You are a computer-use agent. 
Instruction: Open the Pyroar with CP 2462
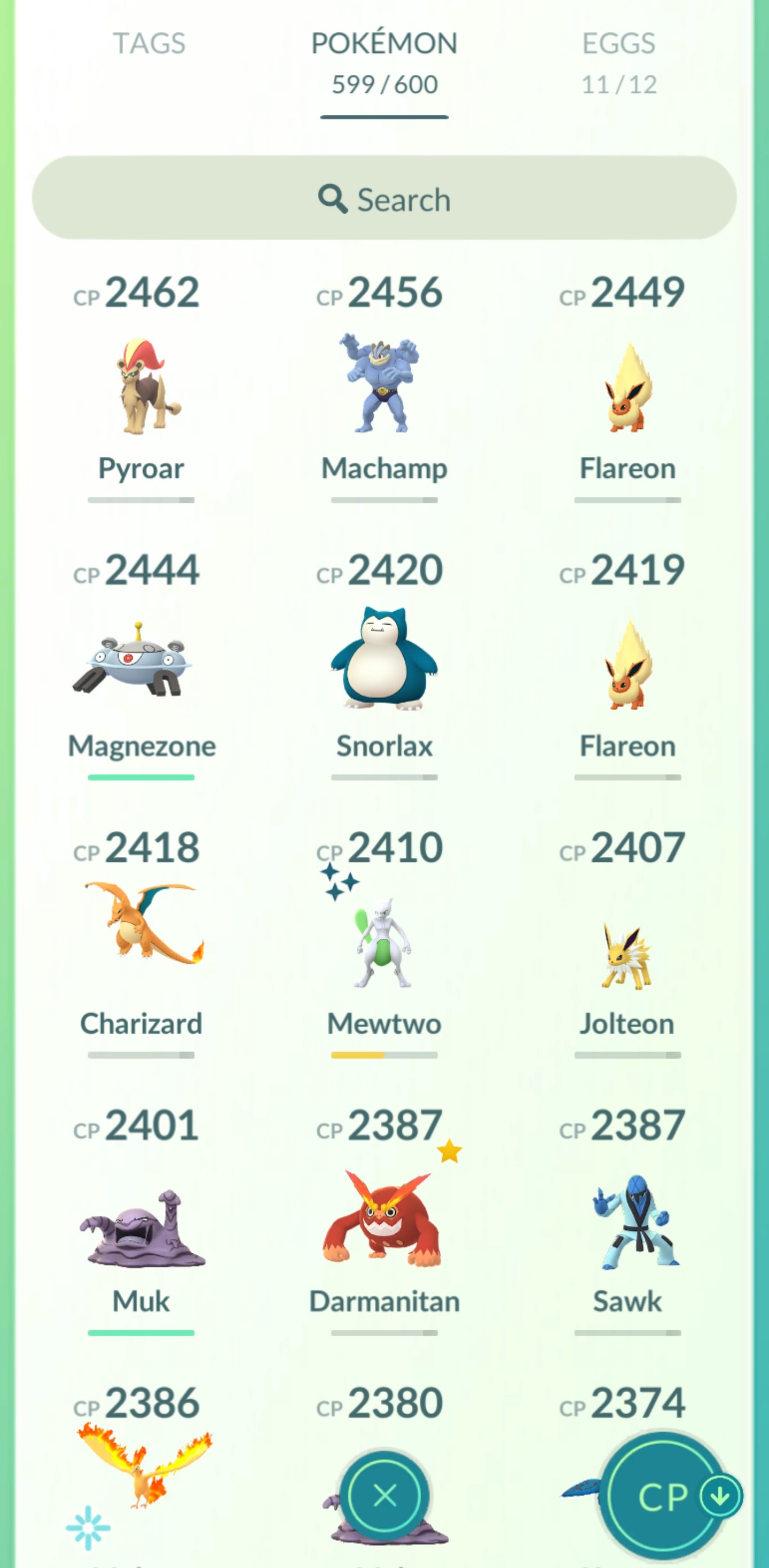click(141, 386)
